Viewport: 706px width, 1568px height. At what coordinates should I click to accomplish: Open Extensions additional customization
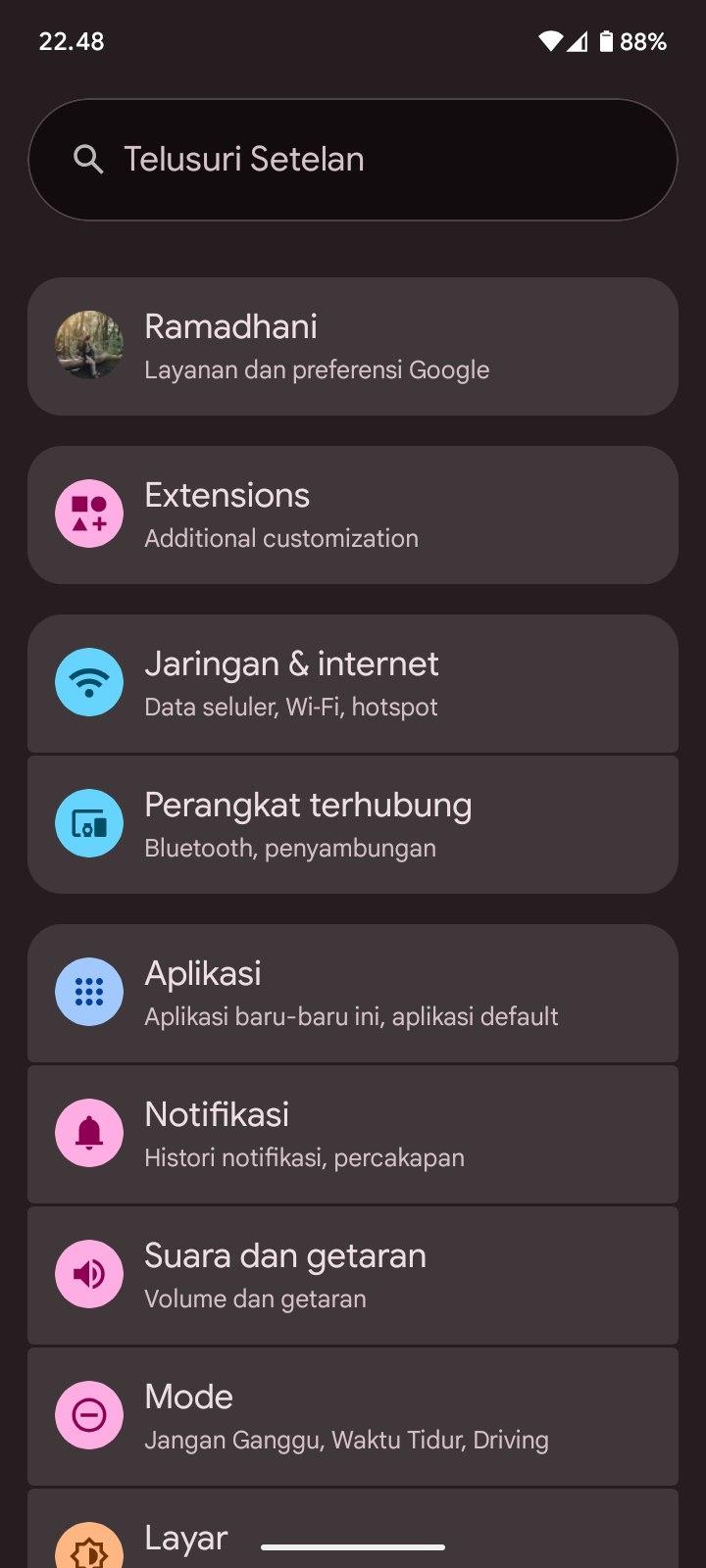[x=353, y=515]
